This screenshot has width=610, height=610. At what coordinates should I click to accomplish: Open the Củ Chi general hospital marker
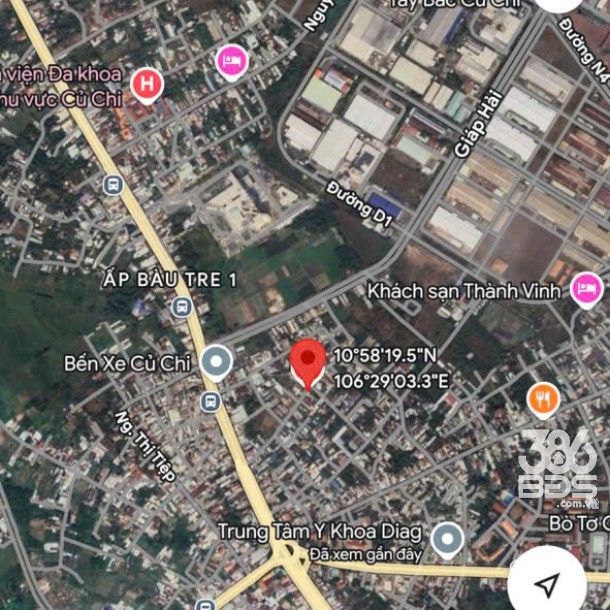(x=148, y=85)
